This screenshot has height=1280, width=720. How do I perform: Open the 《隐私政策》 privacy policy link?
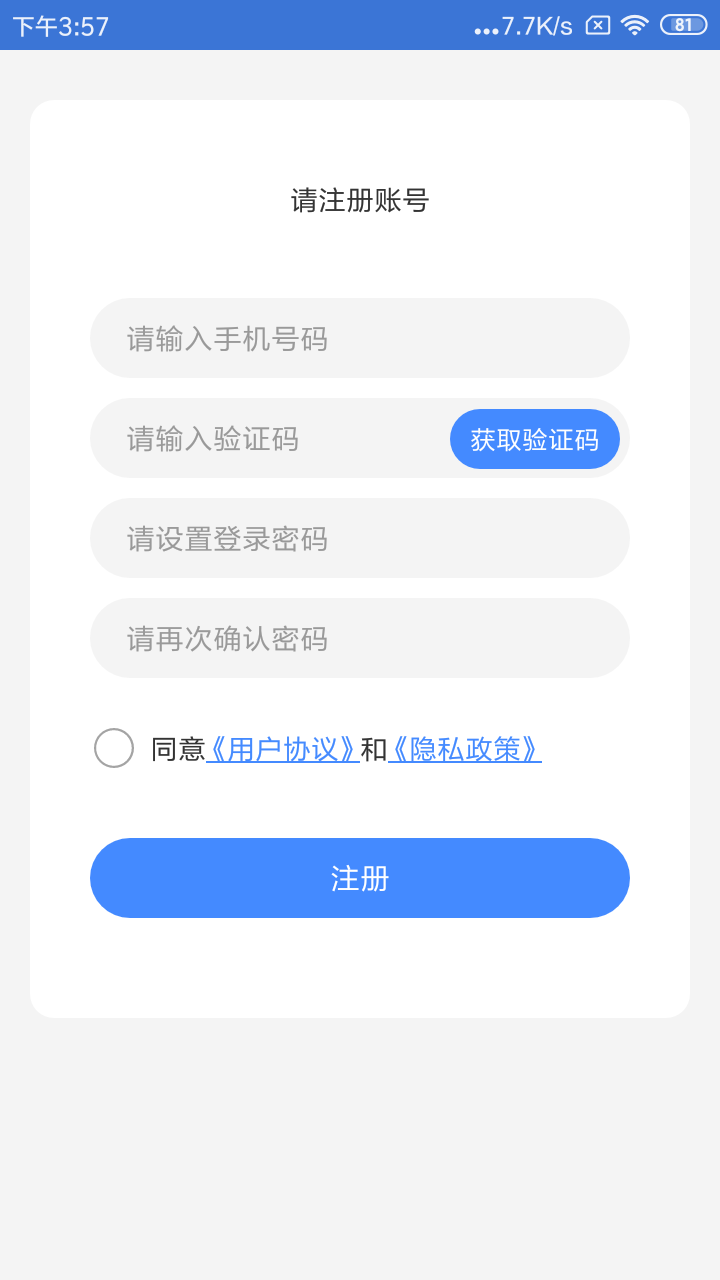coord(465,749)
